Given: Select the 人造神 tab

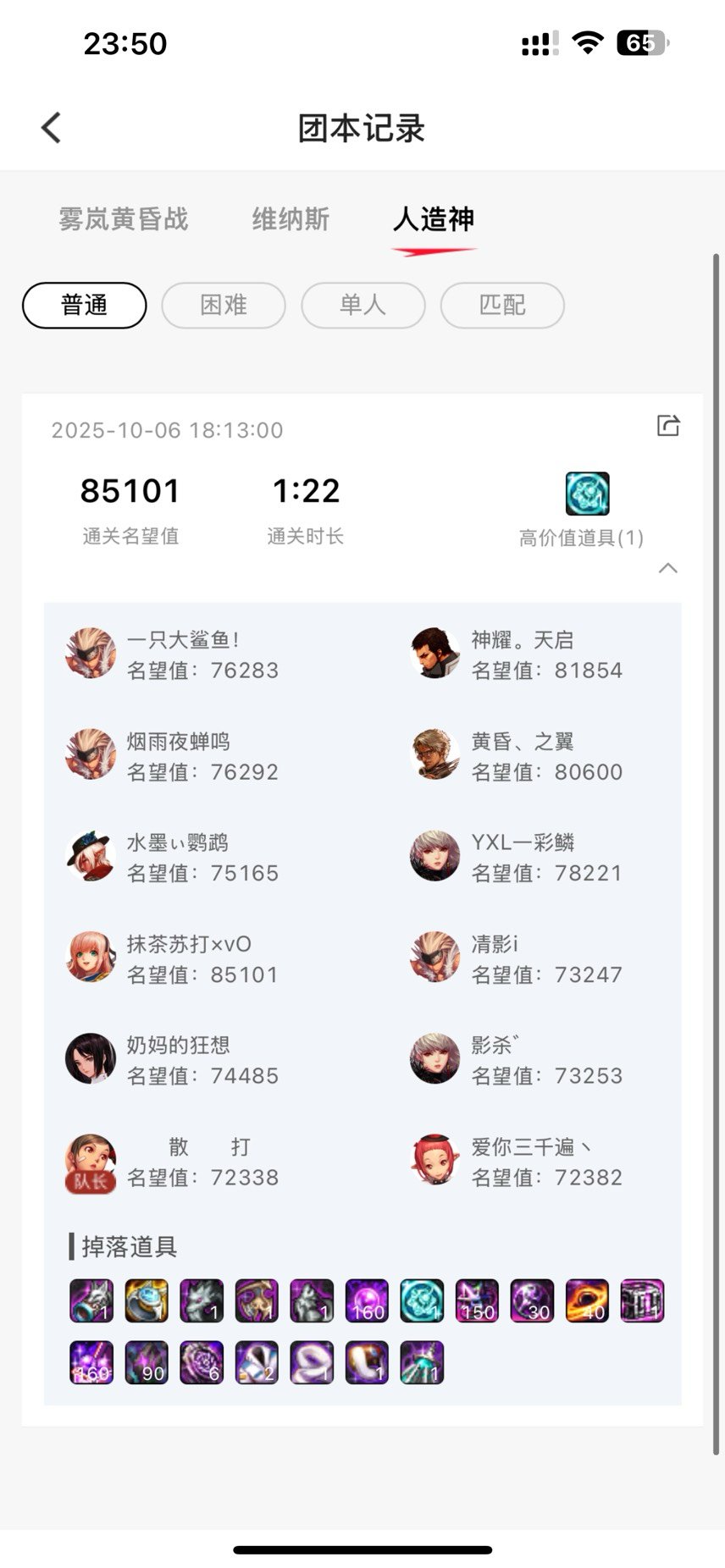Looking at the screenshot, I should pos(434,219).
